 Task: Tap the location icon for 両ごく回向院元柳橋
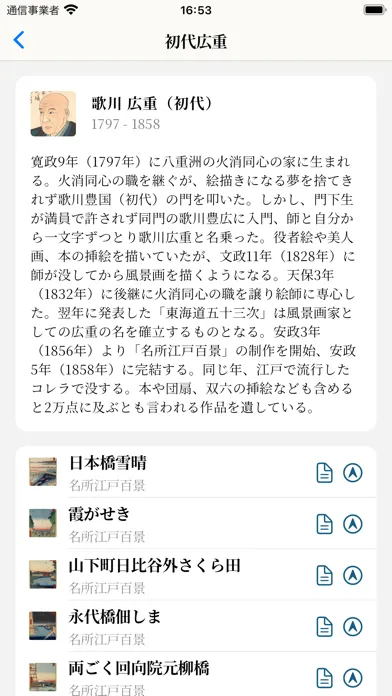(x=353, y=679)
